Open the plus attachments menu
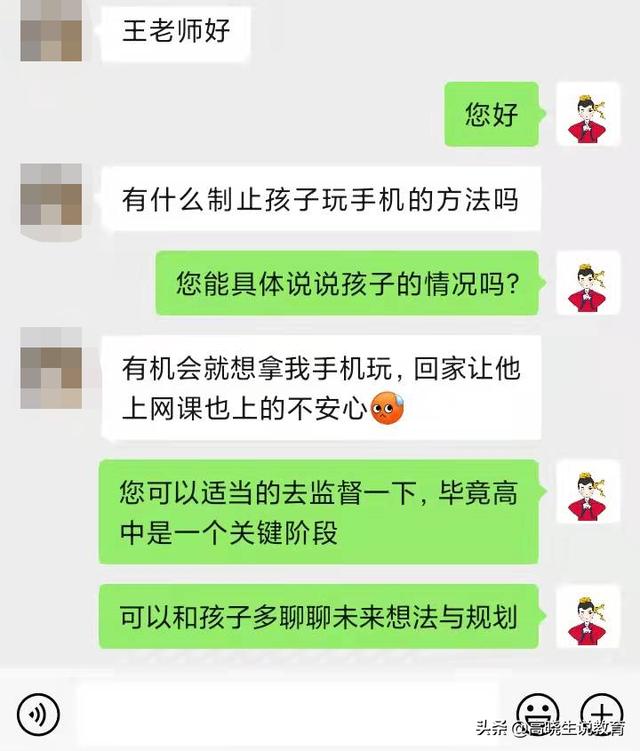Image resolution: width=640 pixels, height=751 pixels. (x=602, y=713)
